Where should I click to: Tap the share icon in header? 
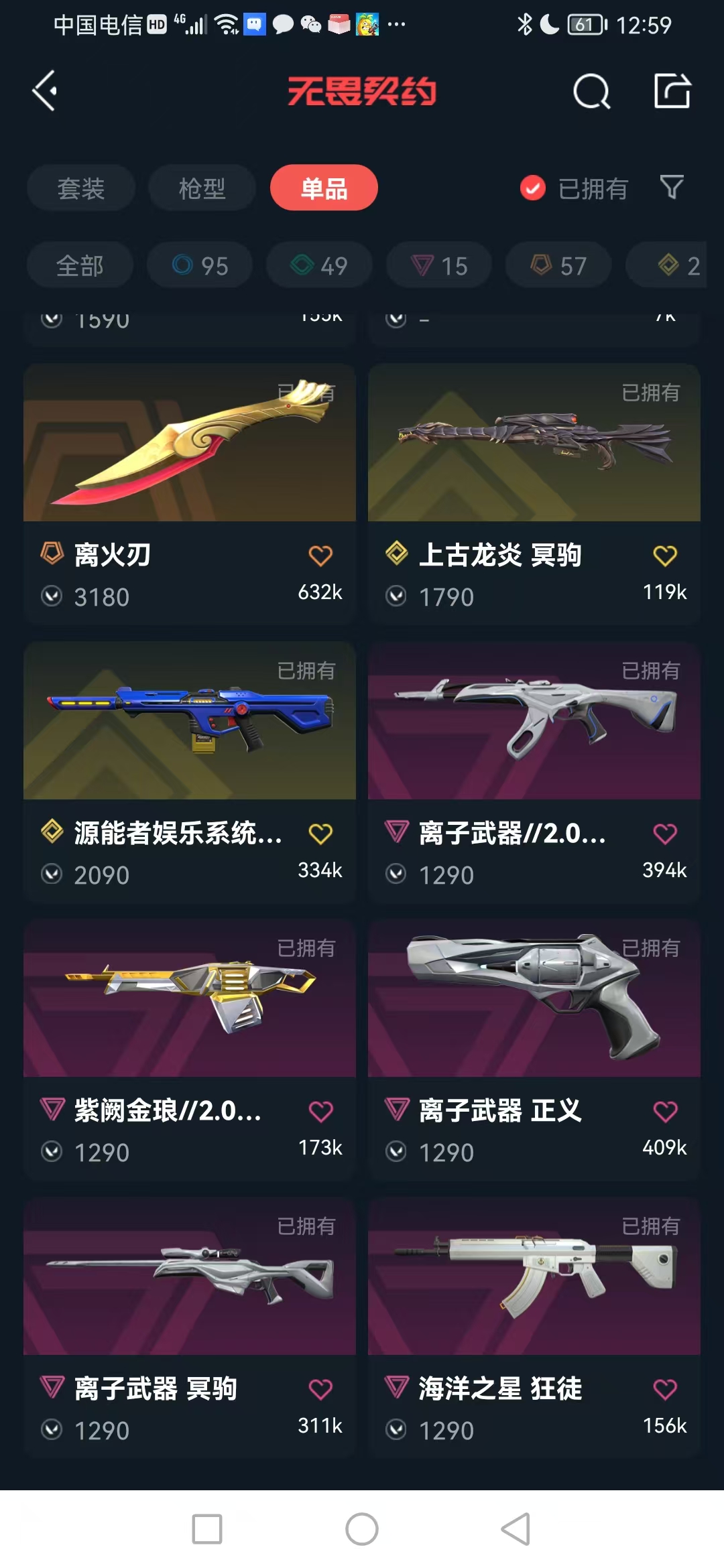pos(672,90)
